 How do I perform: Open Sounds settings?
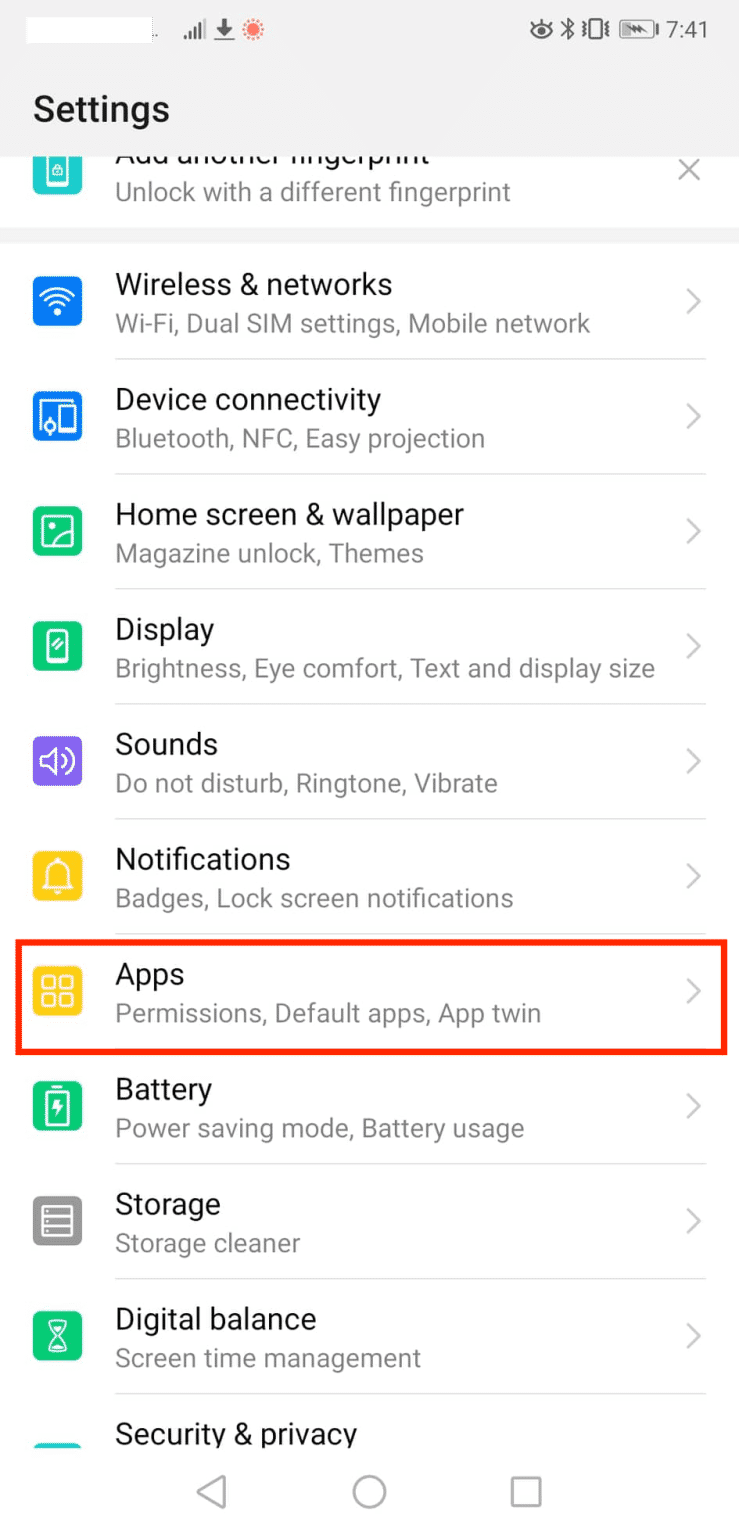(369, 762)
